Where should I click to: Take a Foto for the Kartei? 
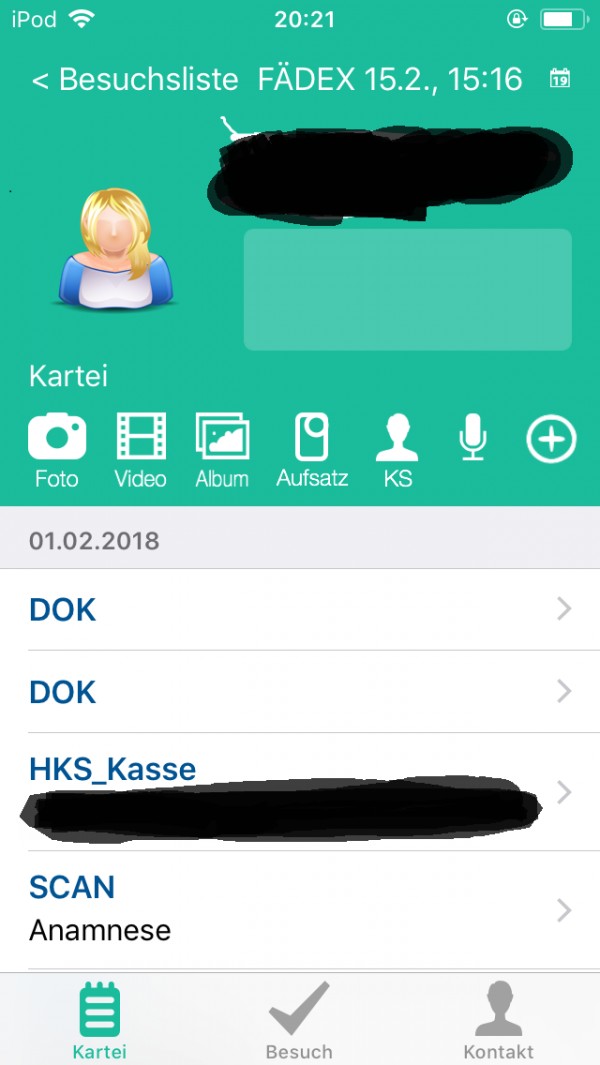[x=57, y=450]
